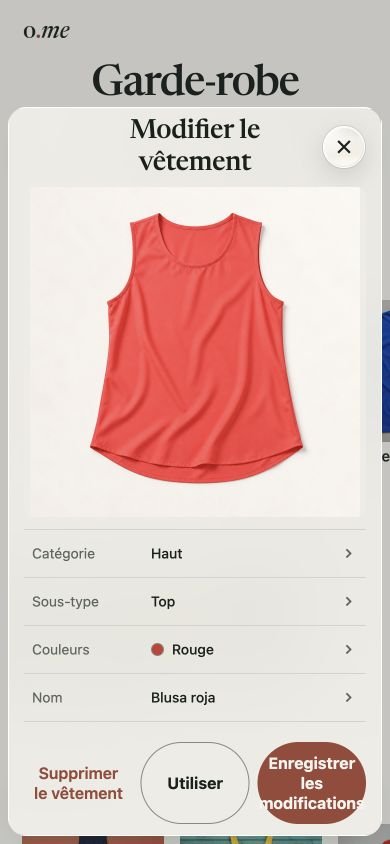Rename the item via the Nom row

pos(195,697)
